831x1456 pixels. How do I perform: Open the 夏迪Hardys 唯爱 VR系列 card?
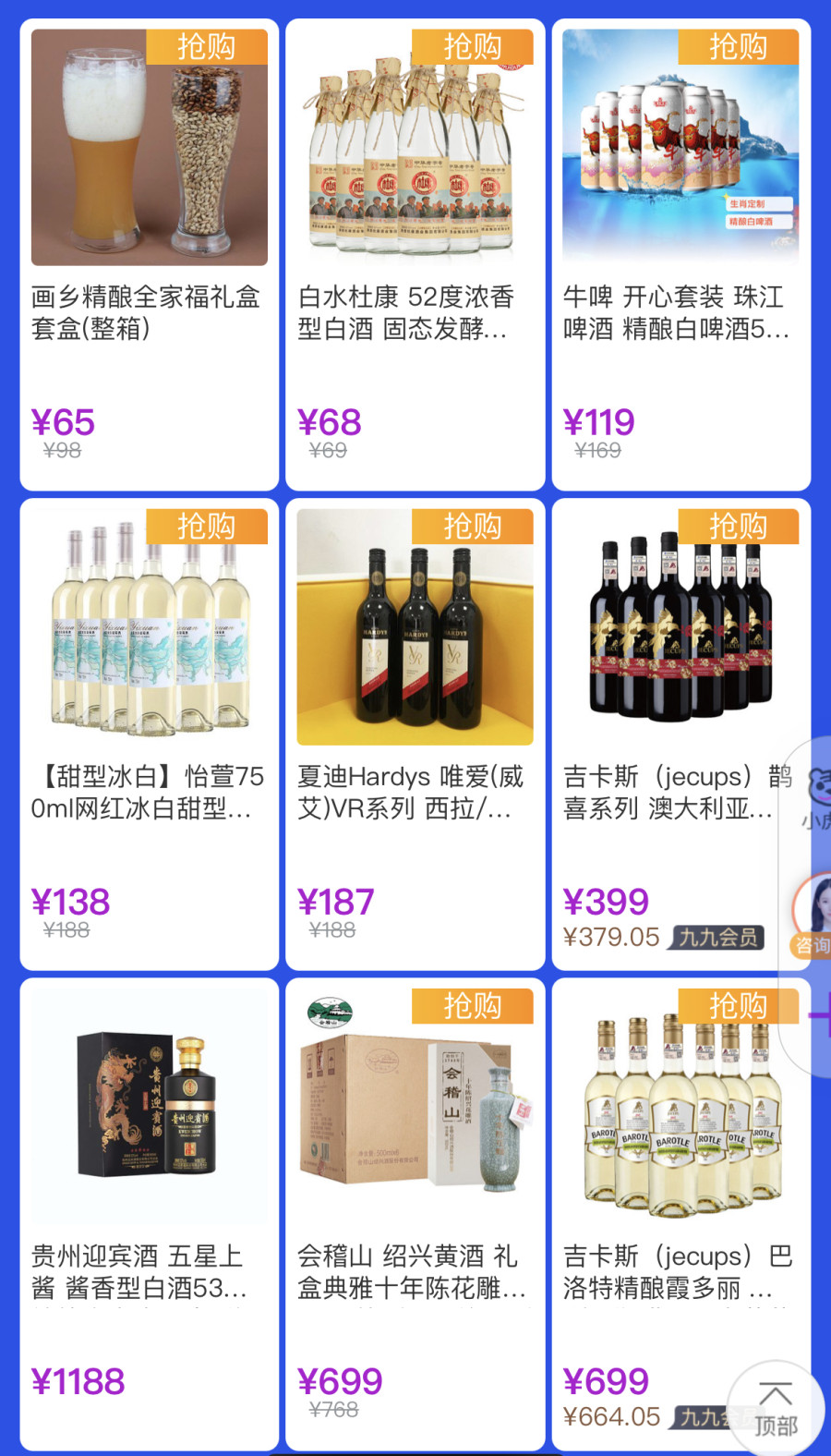tap(415, 734)
